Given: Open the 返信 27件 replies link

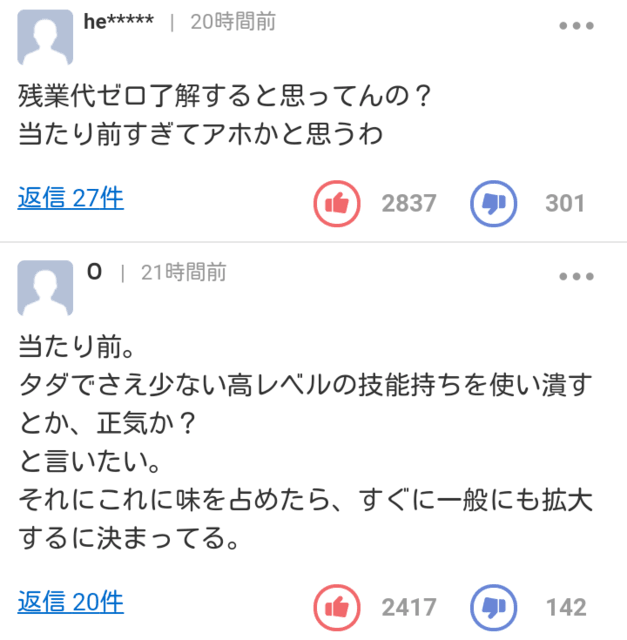Looking at the screenshot, I should coord(70,198).
